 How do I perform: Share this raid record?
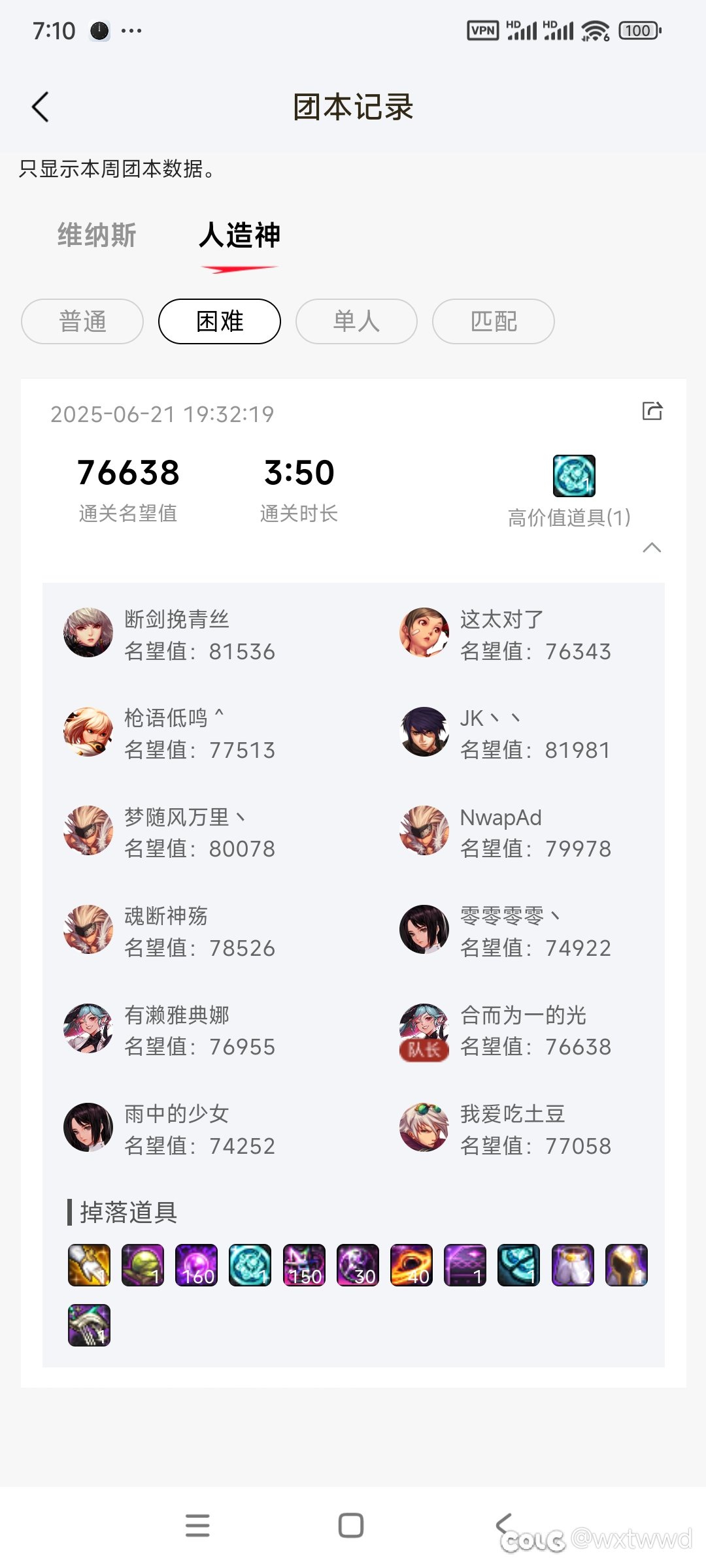tap(652, 411)
